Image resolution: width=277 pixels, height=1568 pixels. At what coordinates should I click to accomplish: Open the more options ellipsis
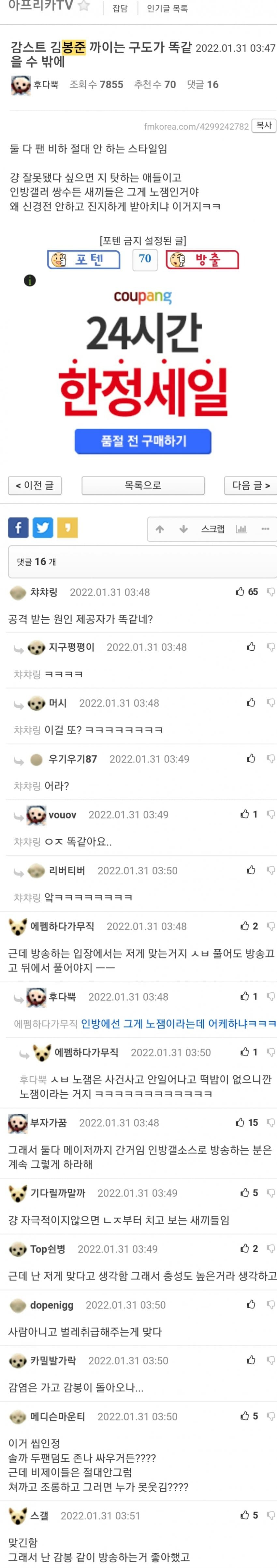(265, 529)
